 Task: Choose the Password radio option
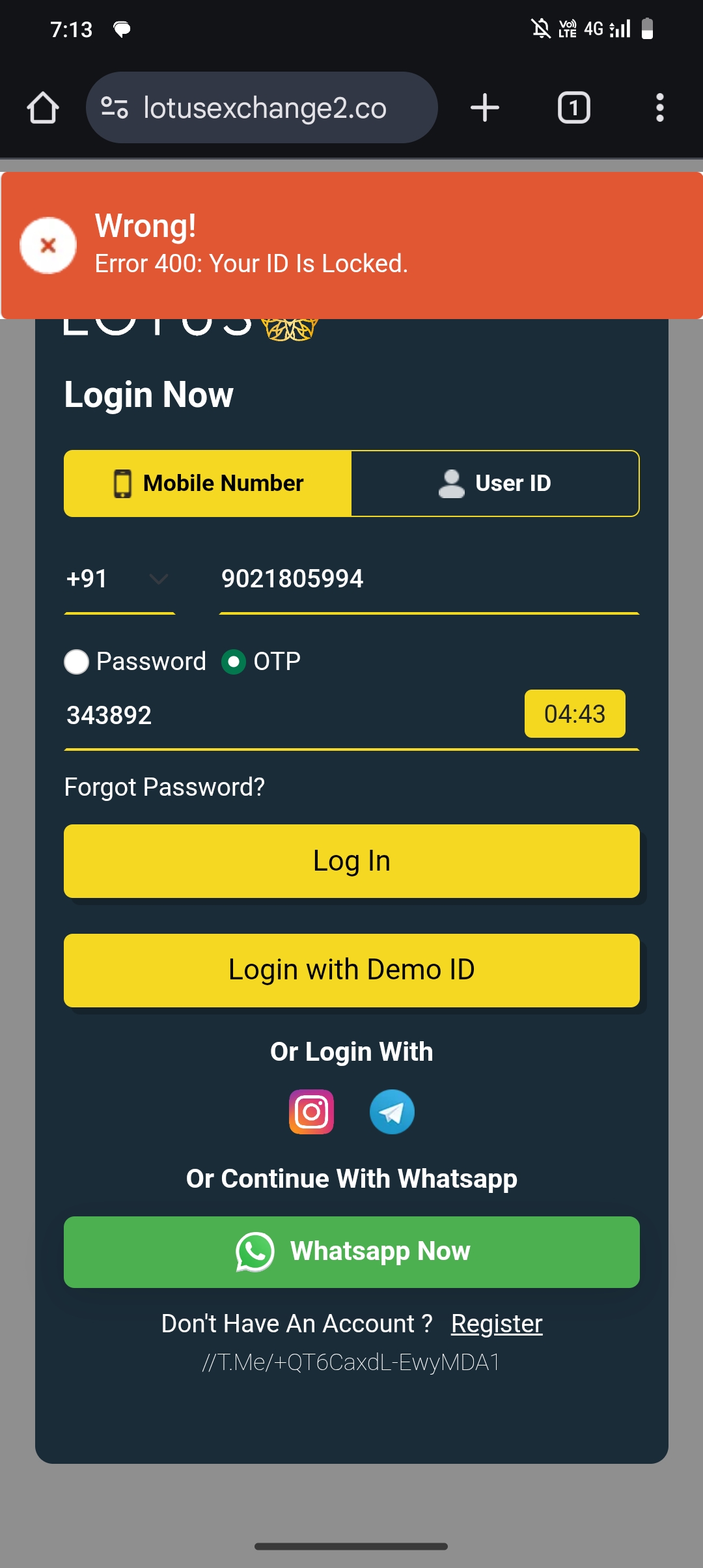pyautogui.click(x=77, y=662)
